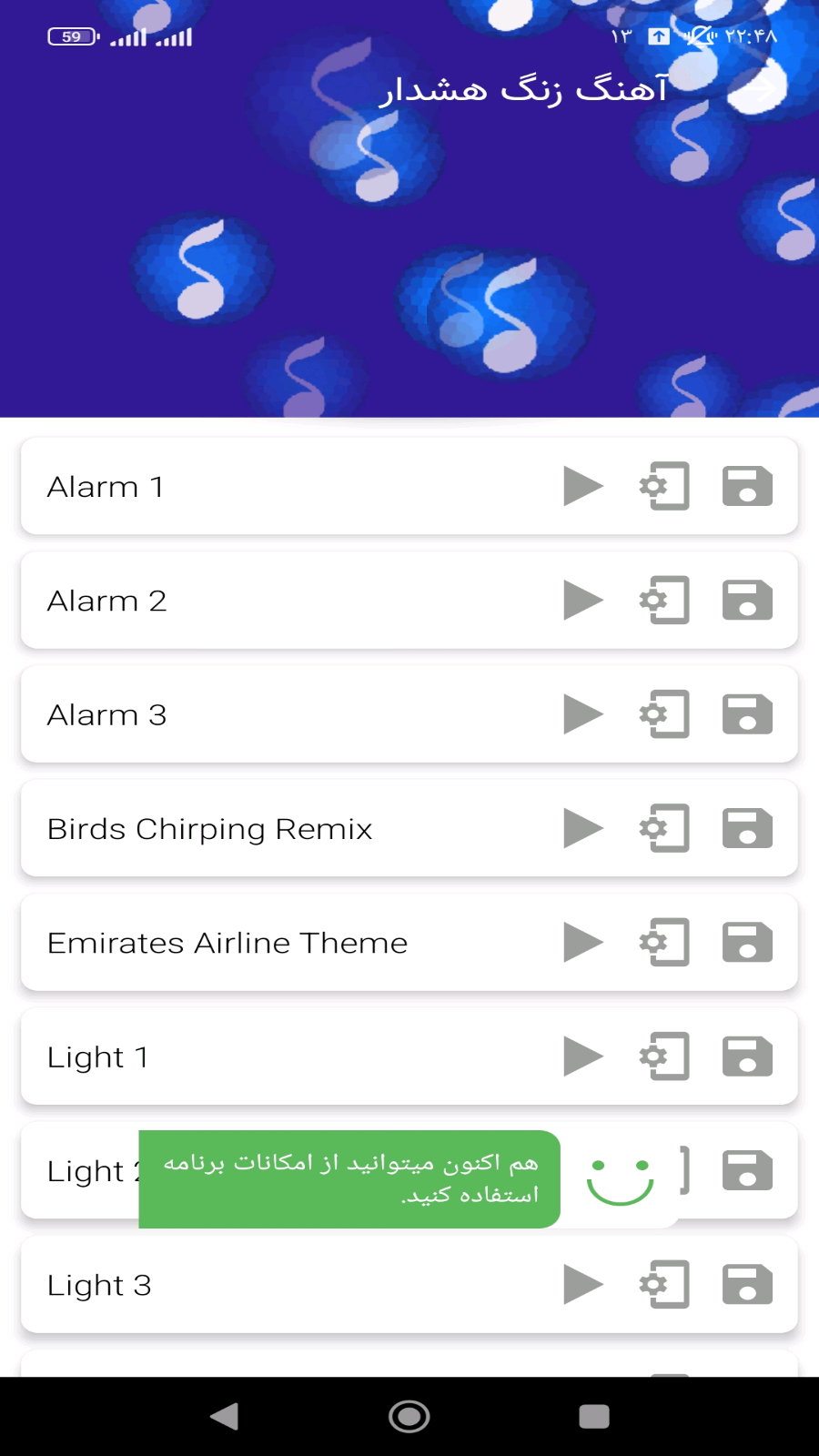This screenshot has height=1456, width=819.
Task: Set Alarm 2 as the phone ringtone
Action: pos(664,601)
